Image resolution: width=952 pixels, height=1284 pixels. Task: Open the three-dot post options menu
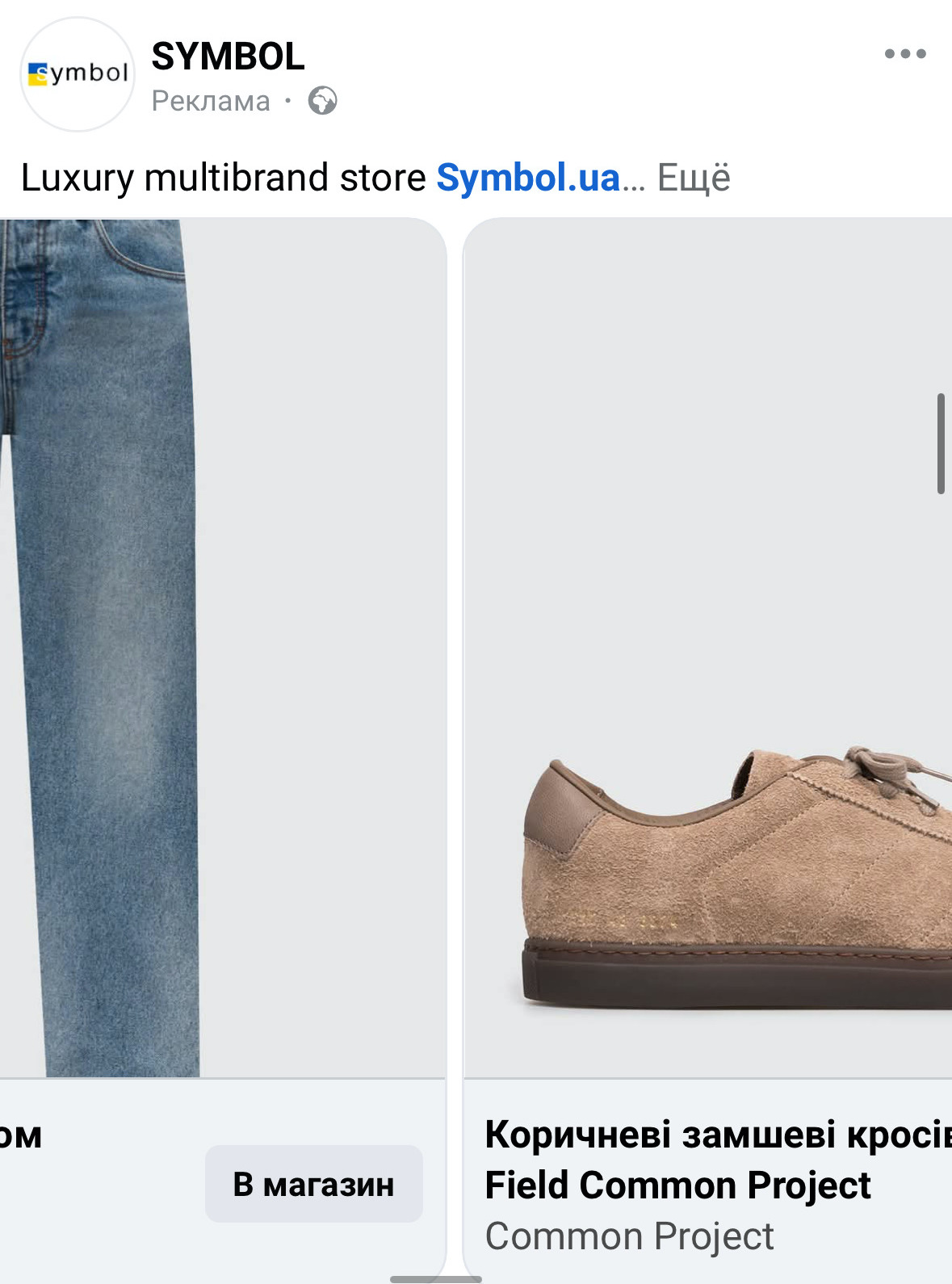[904, 54]
